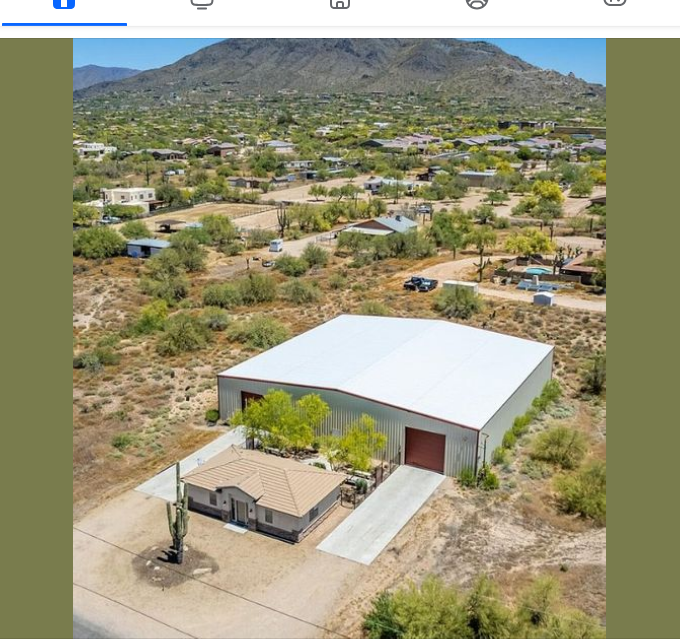The height and width of the screenshot is (639, 680).
Task: Go to the Profile tab
Action: [477, 4]
